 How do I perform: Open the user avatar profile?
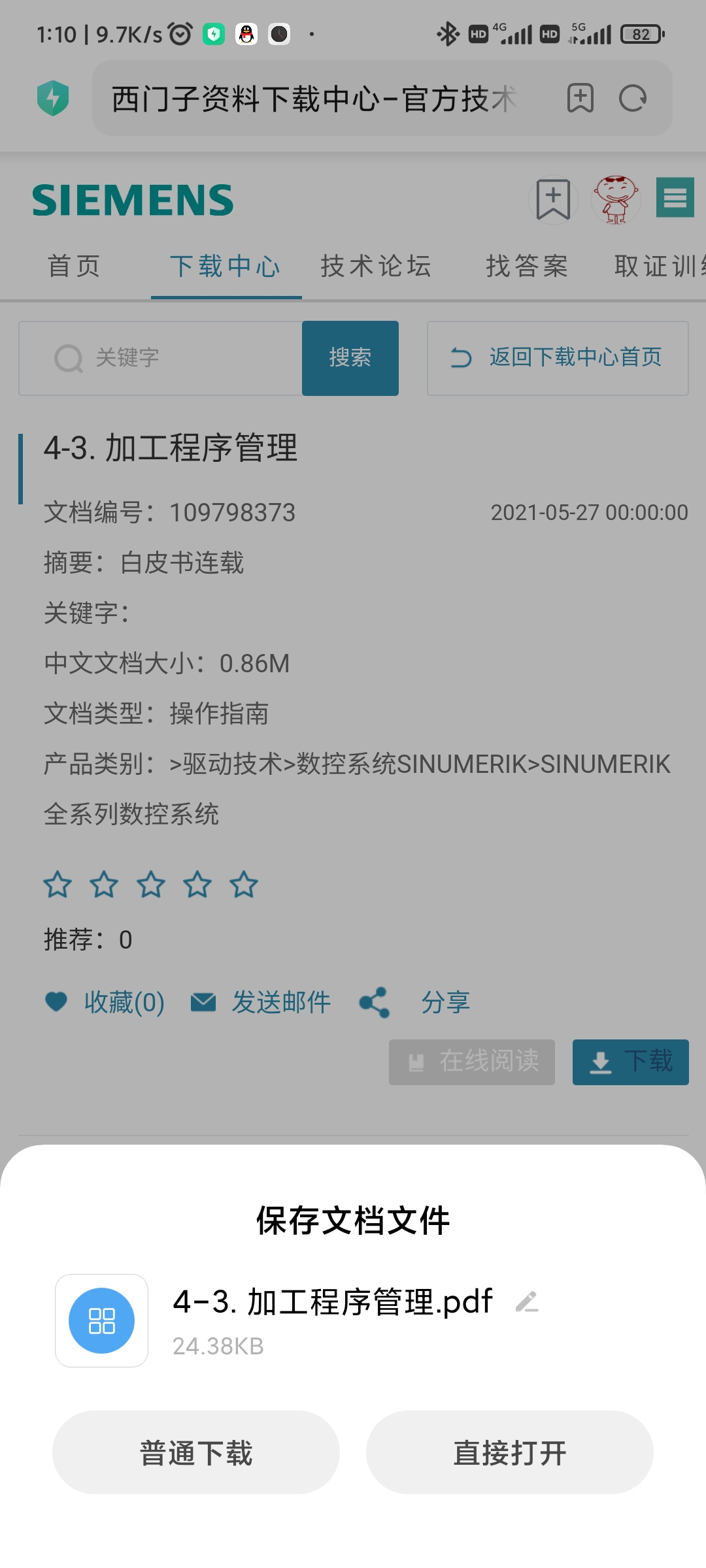[x=615, y=199]
